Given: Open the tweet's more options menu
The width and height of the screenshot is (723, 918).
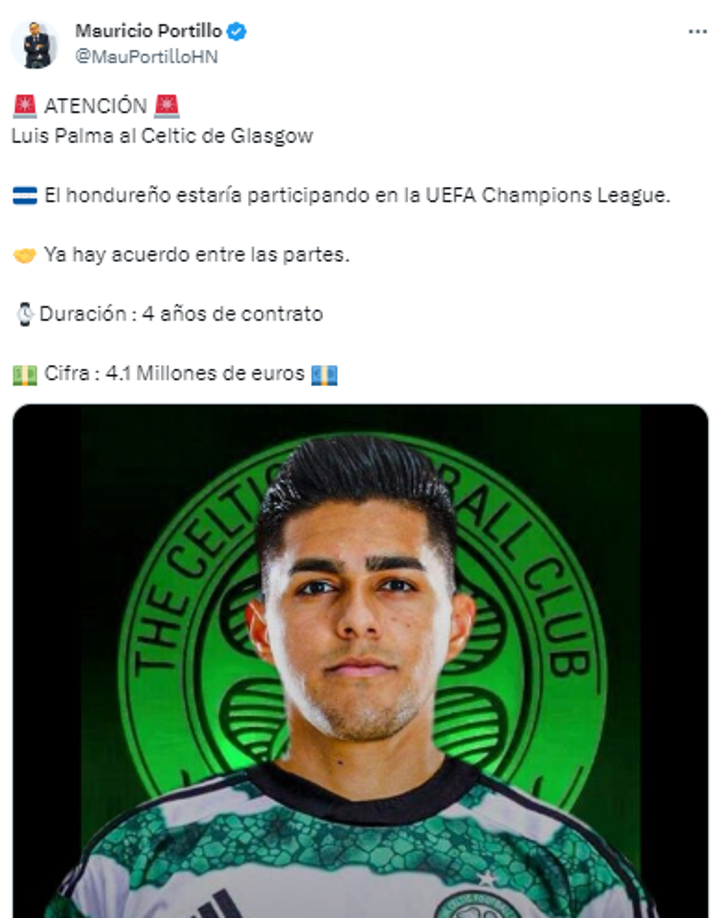Looking at the screenshot, I should click(697, 32).
